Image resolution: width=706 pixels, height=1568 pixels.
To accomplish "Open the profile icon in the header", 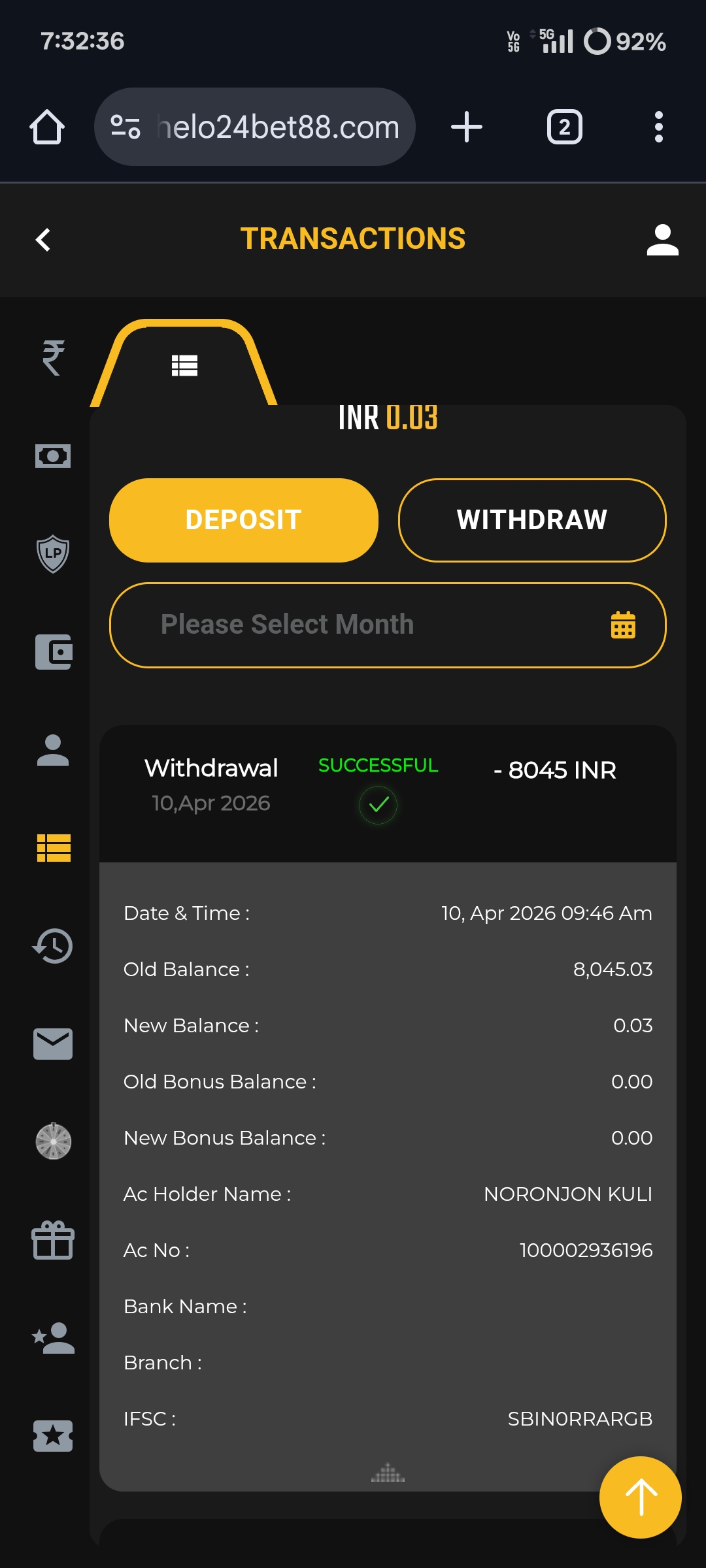I will pos(662,240).
